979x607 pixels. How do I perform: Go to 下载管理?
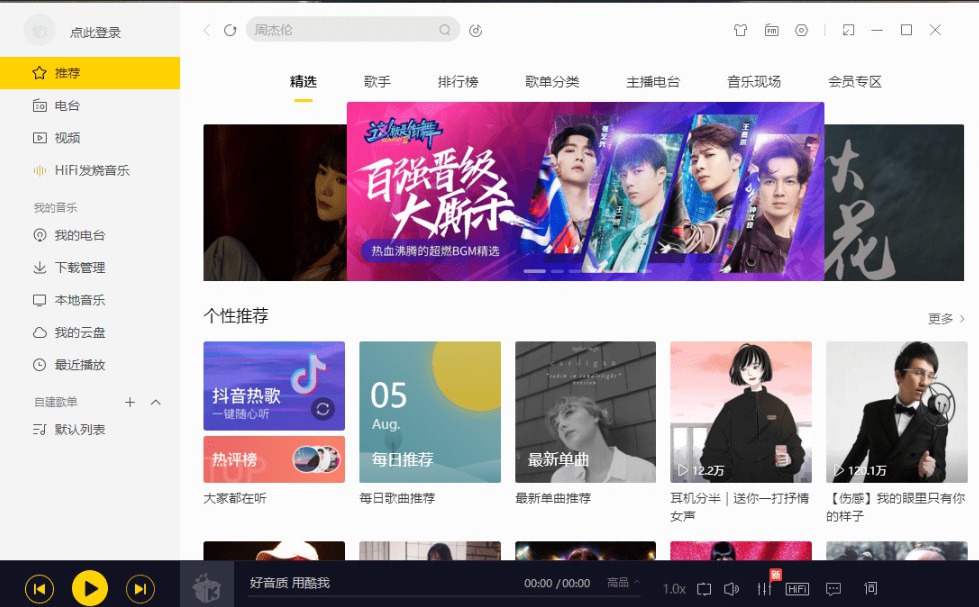pyautogui.click(x=79, y=268)
